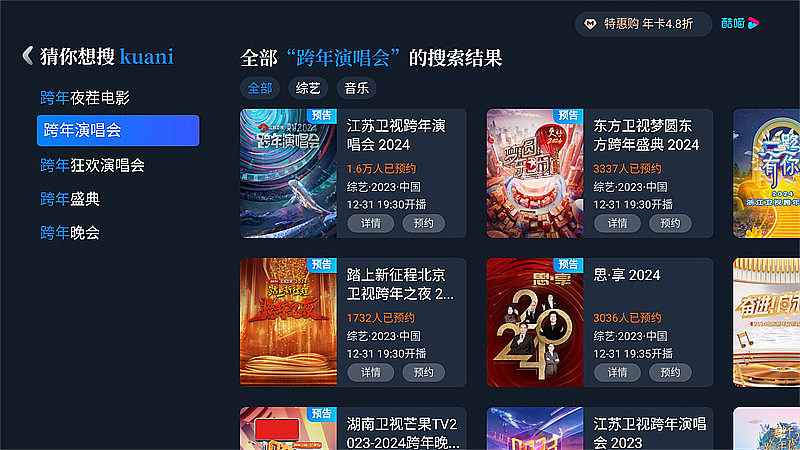This screenshot has width=800, height=450.
Task: Tap 预约 for 踏上新征程北京卫视跨年之夜
Action: (x=423, y=372)
